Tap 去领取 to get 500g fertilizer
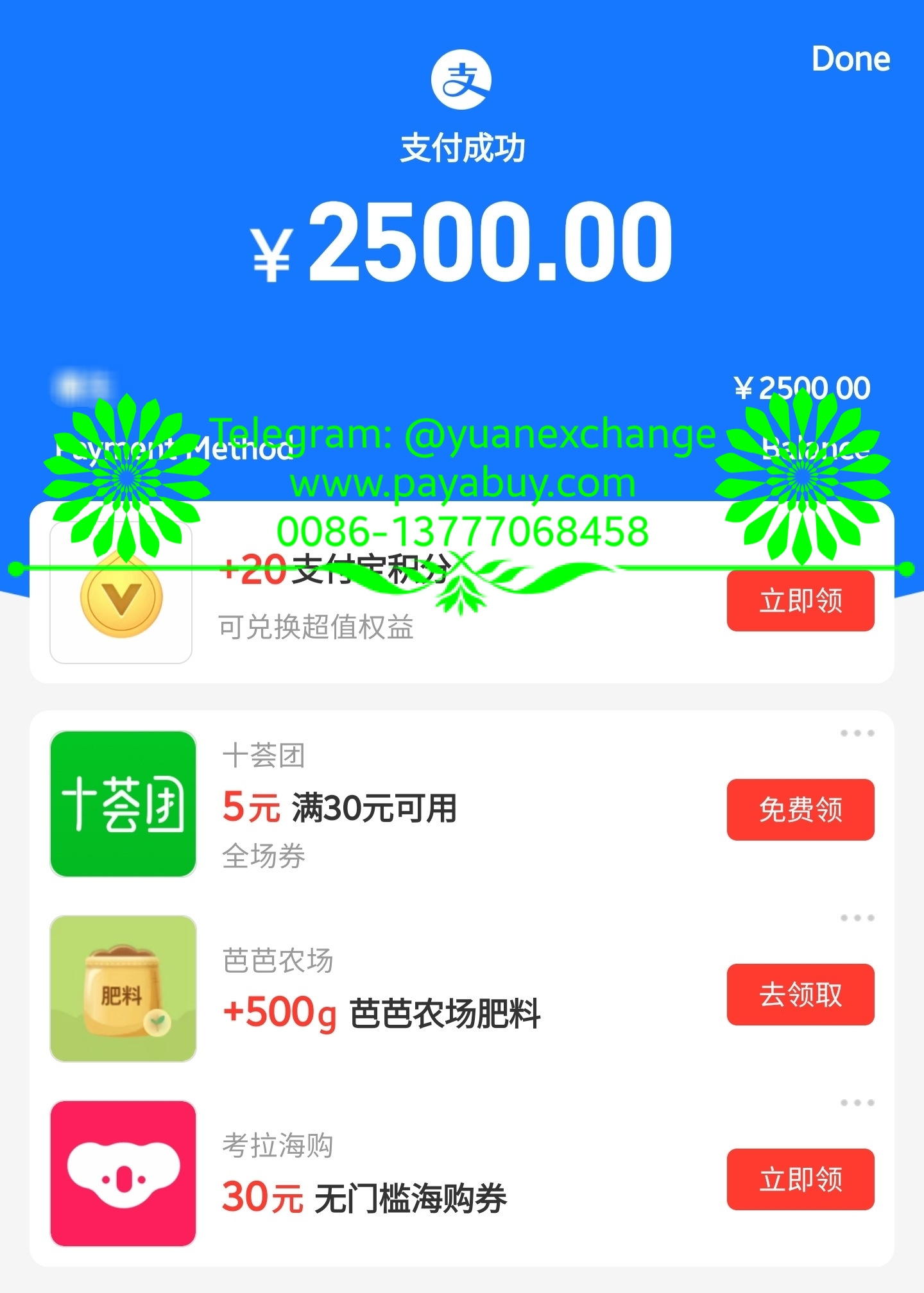Image resolution: width=924 pixels, height=1293 pixels. (x=800, y=994)
